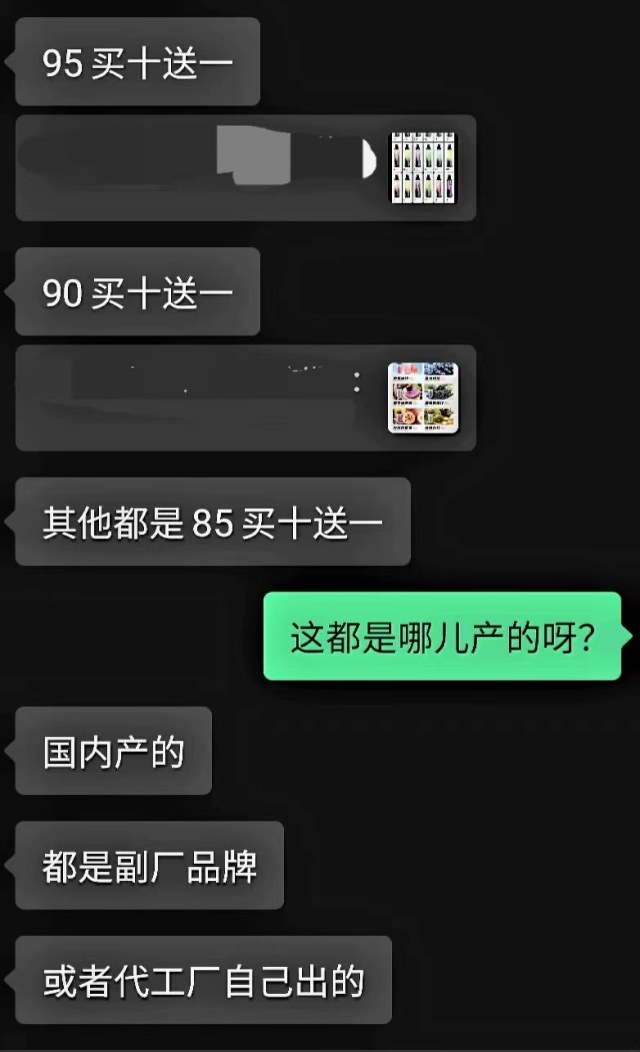The width and height of the screenshot is (640, 1052).
Task: Open the shared card under 95买十送一
Action: (x=245, y=167)
